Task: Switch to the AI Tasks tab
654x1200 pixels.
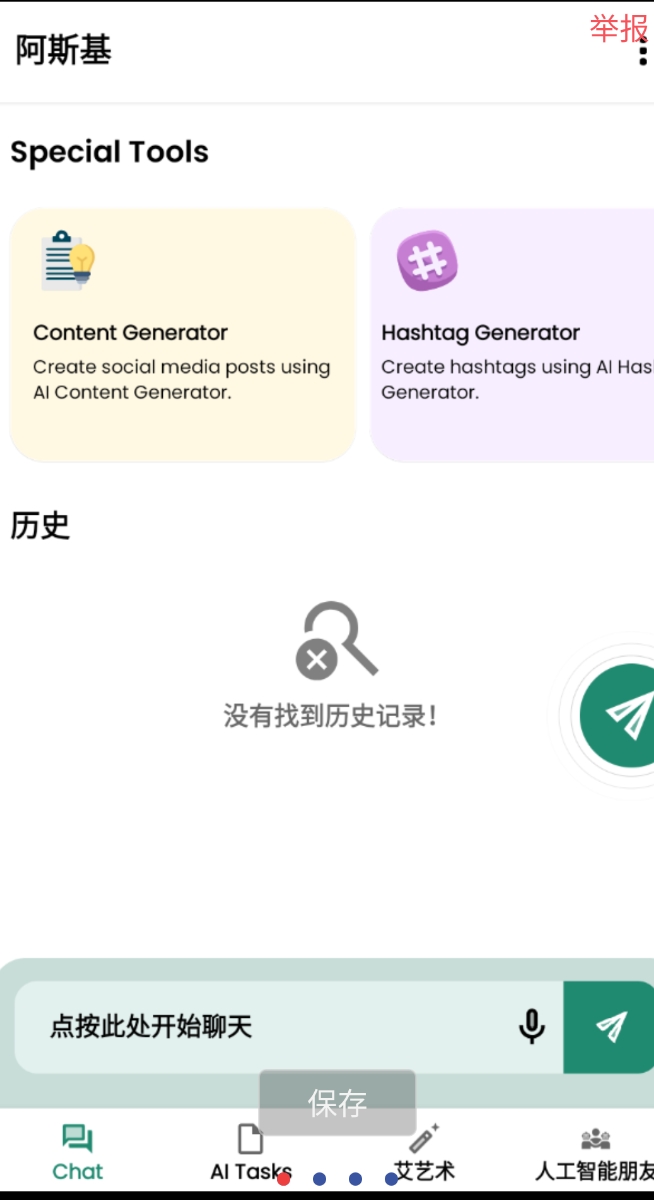Action: (x=250, y=1153)
